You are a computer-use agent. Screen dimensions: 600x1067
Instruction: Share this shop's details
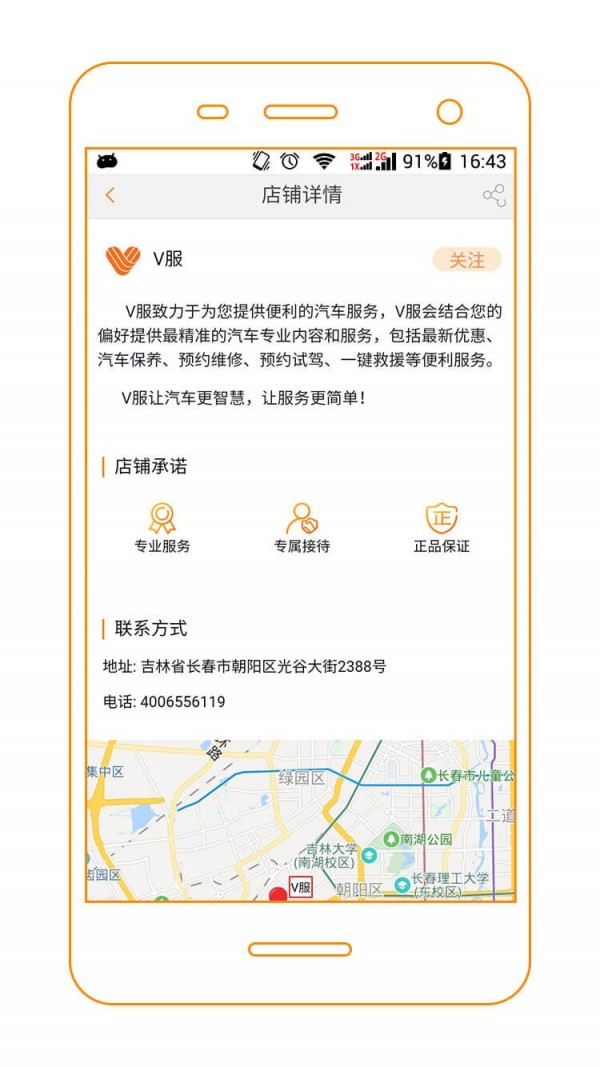(x=494, y=196)
